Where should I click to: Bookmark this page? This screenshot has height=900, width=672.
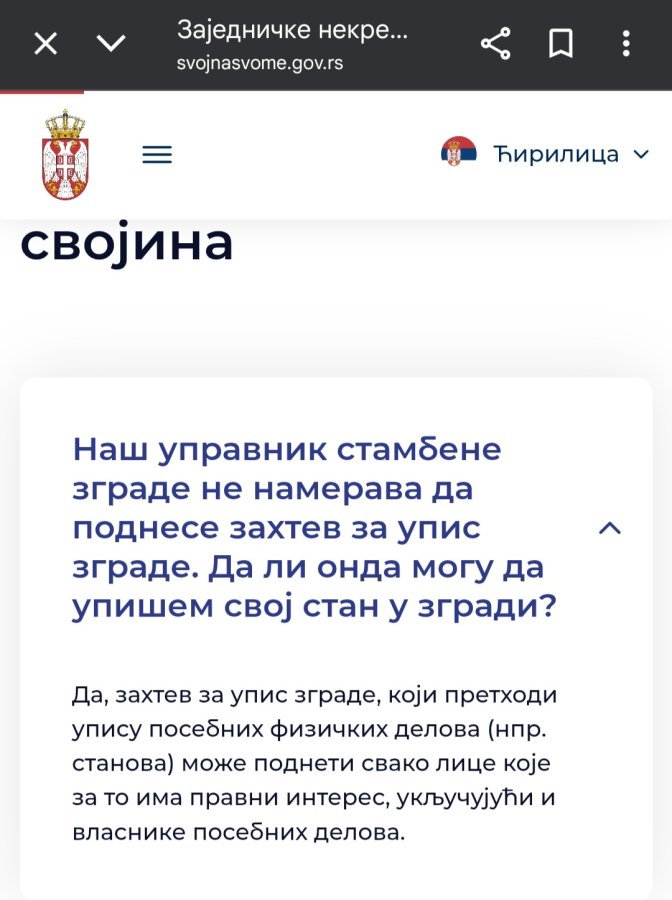click(x=561, y=44)
